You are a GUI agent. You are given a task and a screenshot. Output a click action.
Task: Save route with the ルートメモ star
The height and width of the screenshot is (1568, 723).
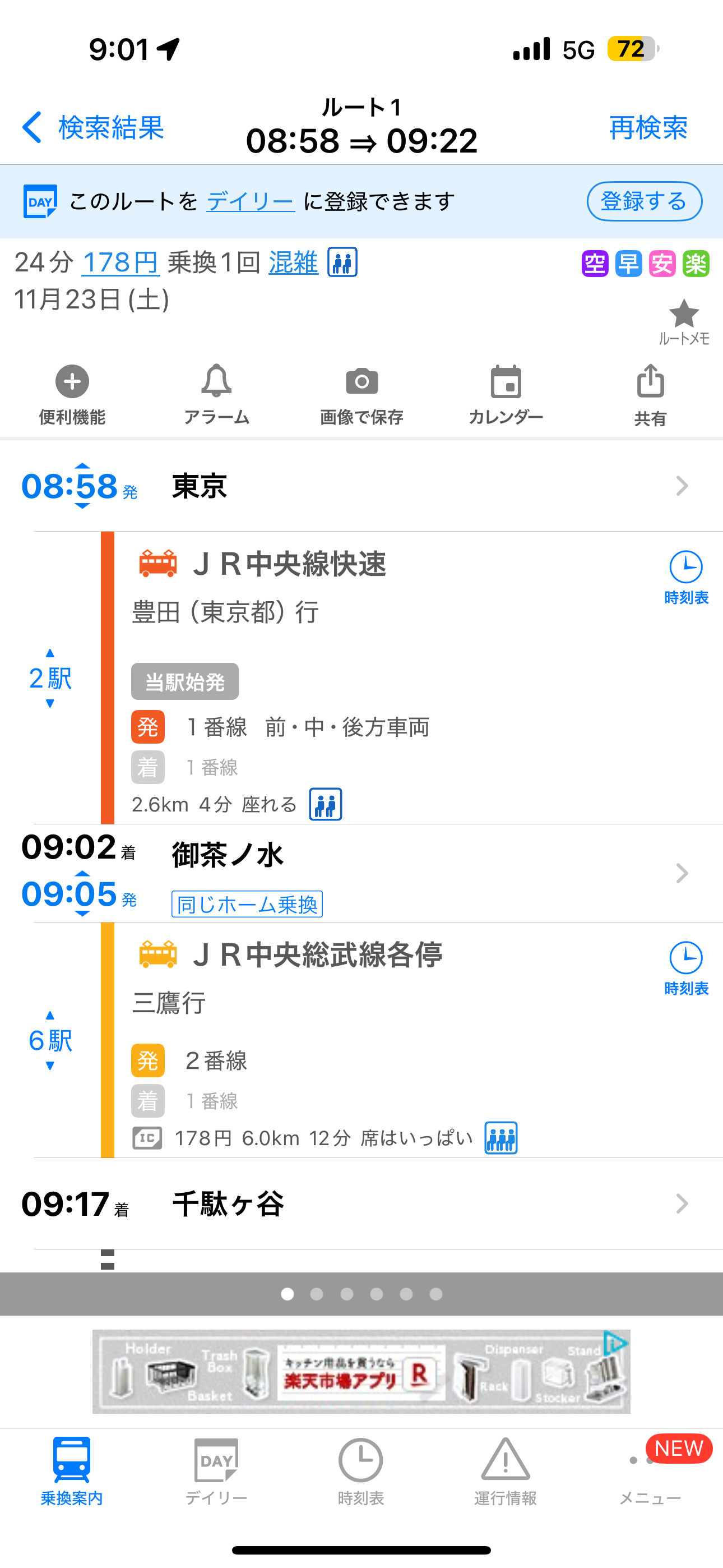tap(683, 321)
